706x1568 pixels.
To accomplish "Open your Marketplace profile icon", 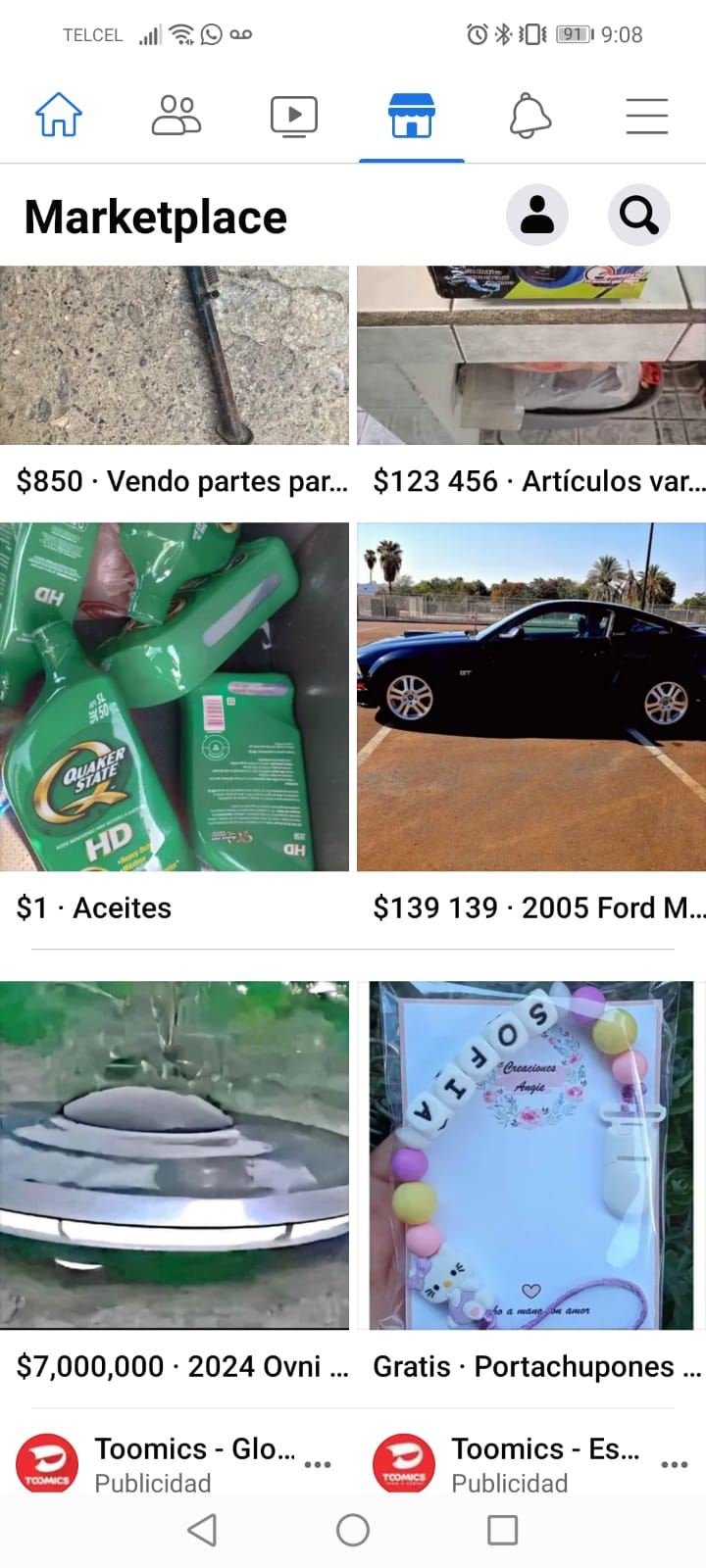I will coord(537,215).
